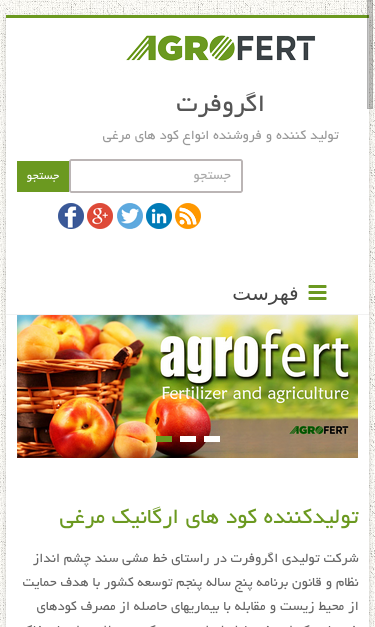This screenshot has width=375, height=627.
Task: Open the RSS feed icon
Action: pyautogui.click(x=188, y=216)
